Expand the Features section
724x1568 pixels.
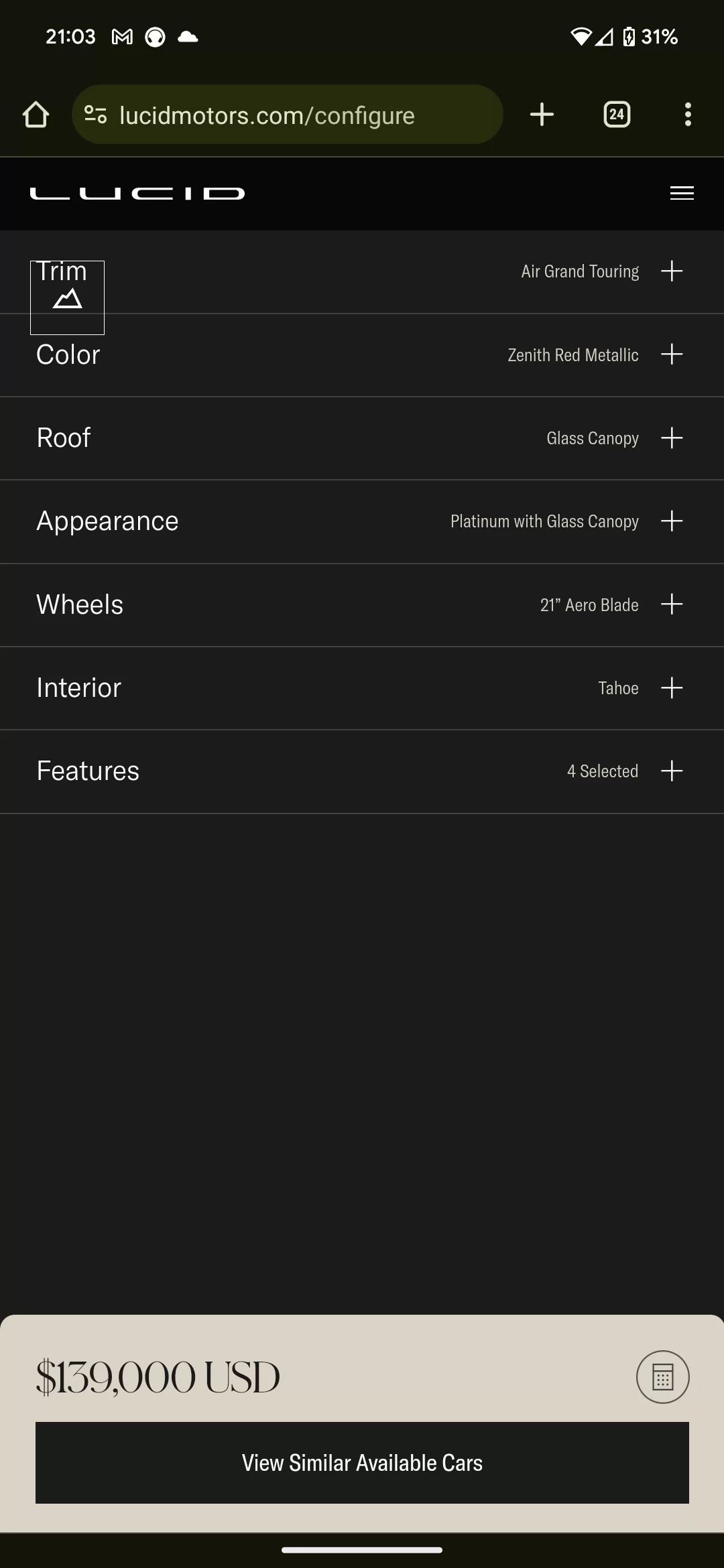pyautogui.click(x=362, y=771)
